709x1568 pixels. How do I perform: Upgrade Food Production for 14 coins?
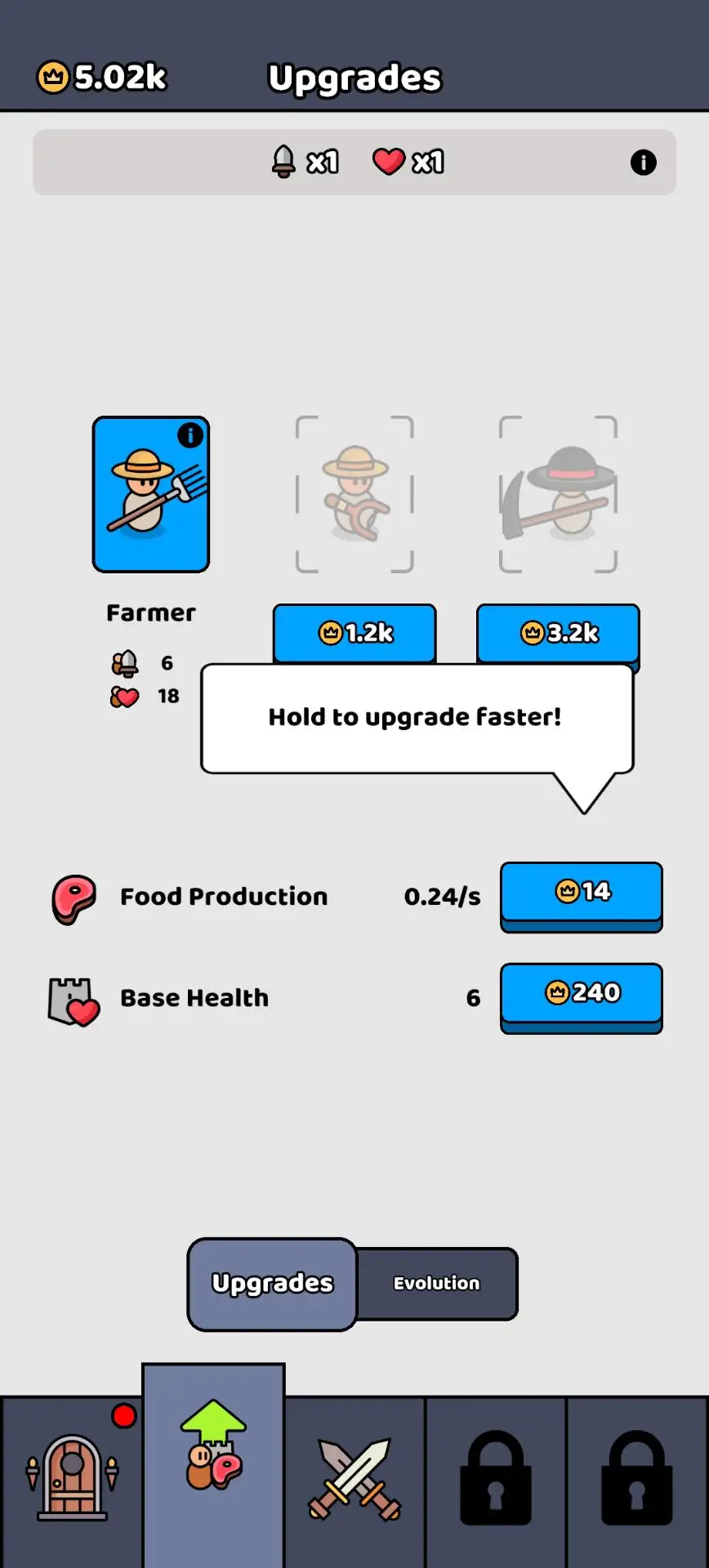(x=582, y=893)
